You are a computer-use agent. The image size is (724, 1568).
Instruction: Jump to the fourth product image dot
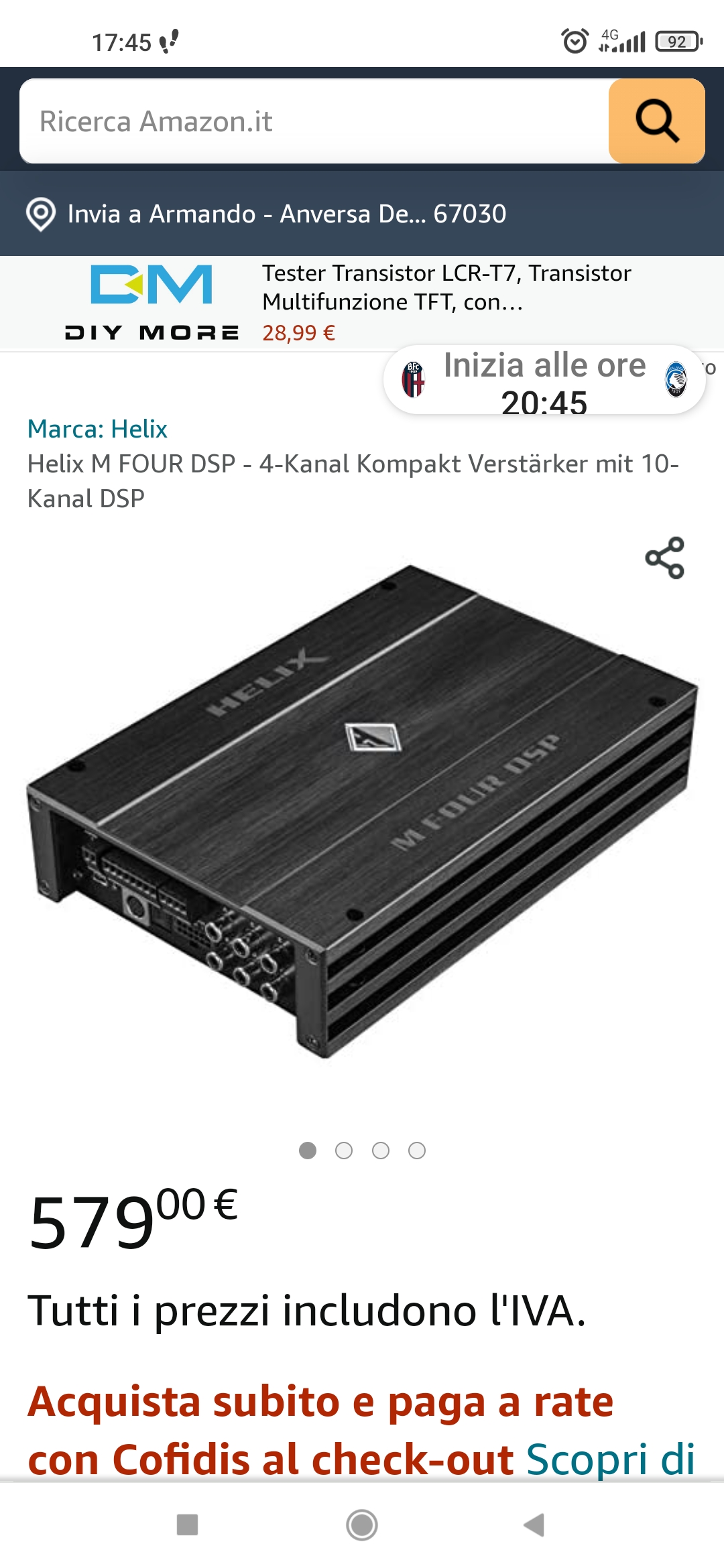pyautogui.click(x=417, y=1151)
